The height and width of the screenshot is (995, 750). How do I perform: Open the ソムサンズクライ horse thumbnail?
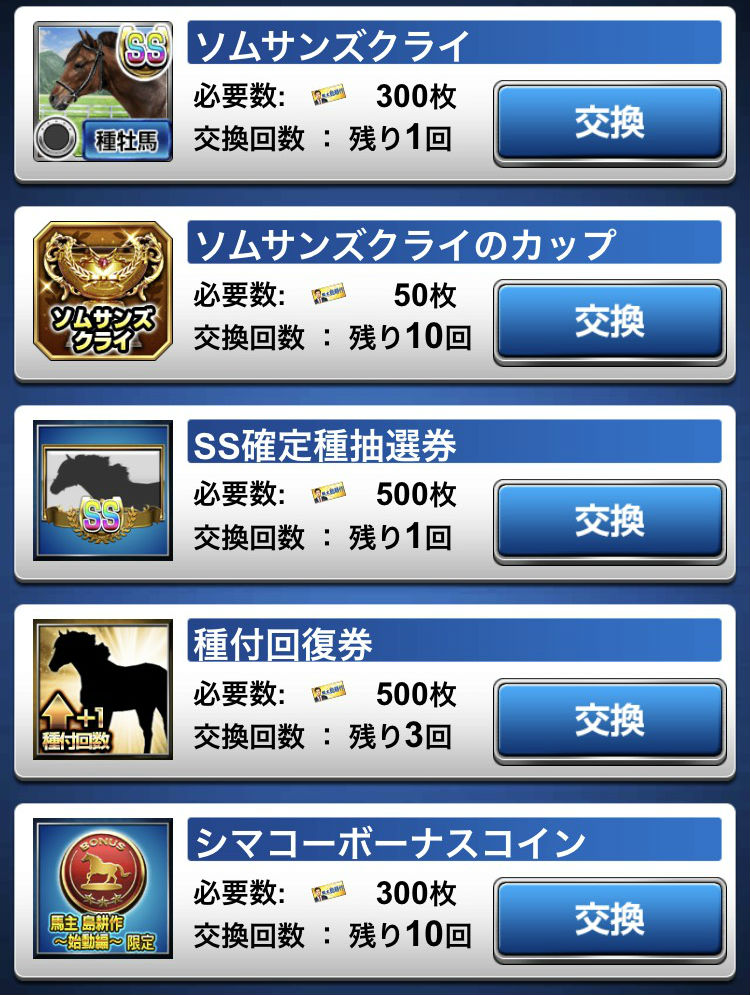point(103,92)
